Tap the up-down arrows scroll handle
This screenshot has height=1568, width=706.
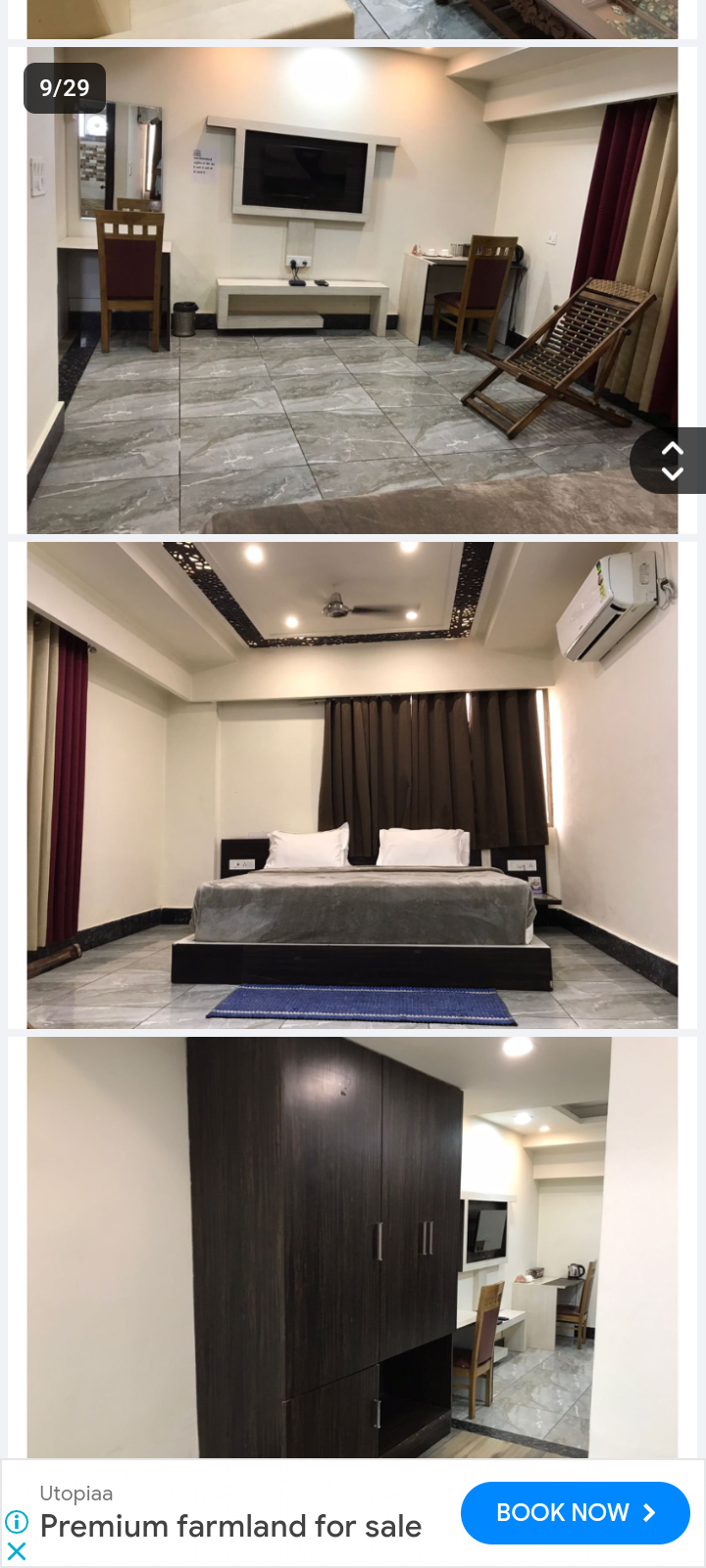coord(672,461)
